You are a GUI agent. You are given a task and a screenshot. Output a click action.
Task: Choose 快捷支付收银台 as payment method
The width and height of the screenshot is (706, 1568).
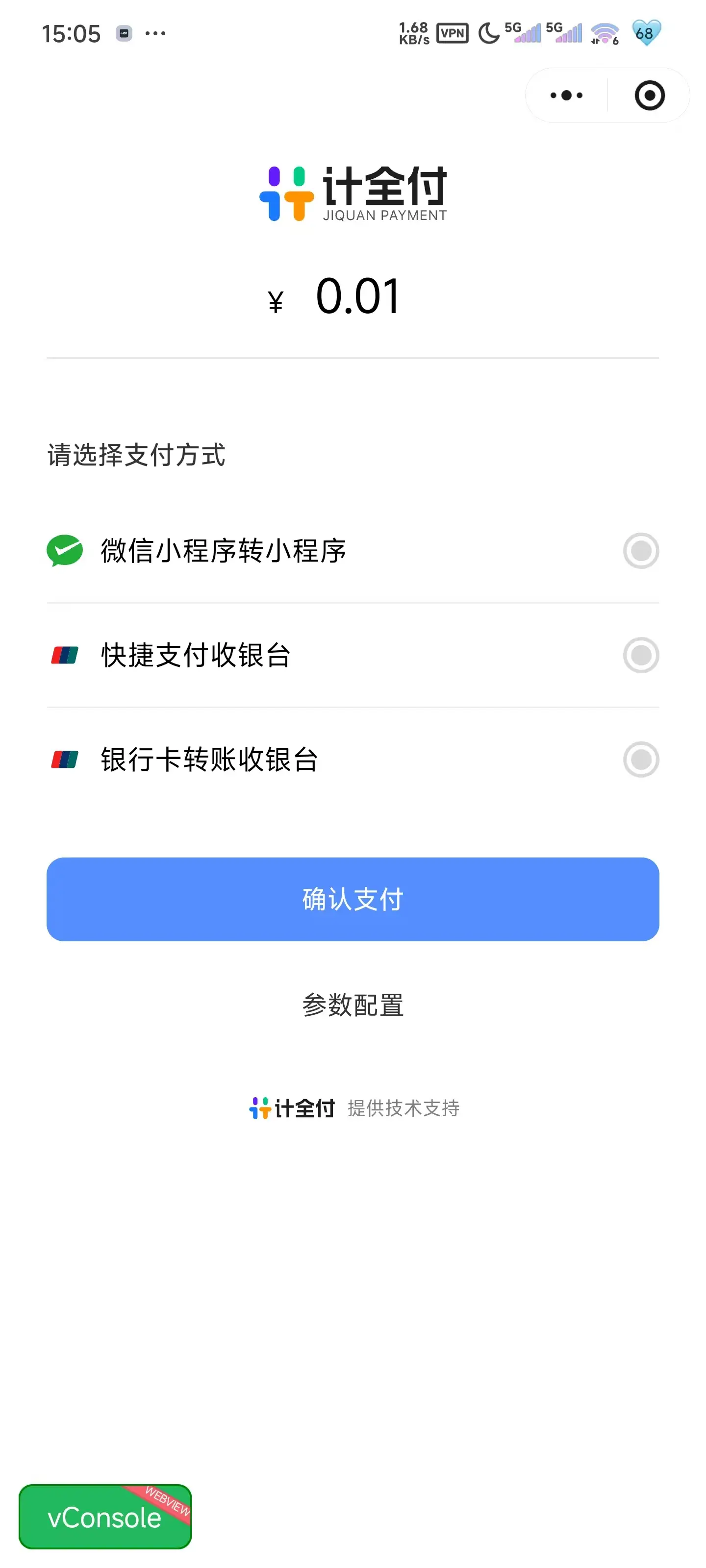click(x=640, y=655)
